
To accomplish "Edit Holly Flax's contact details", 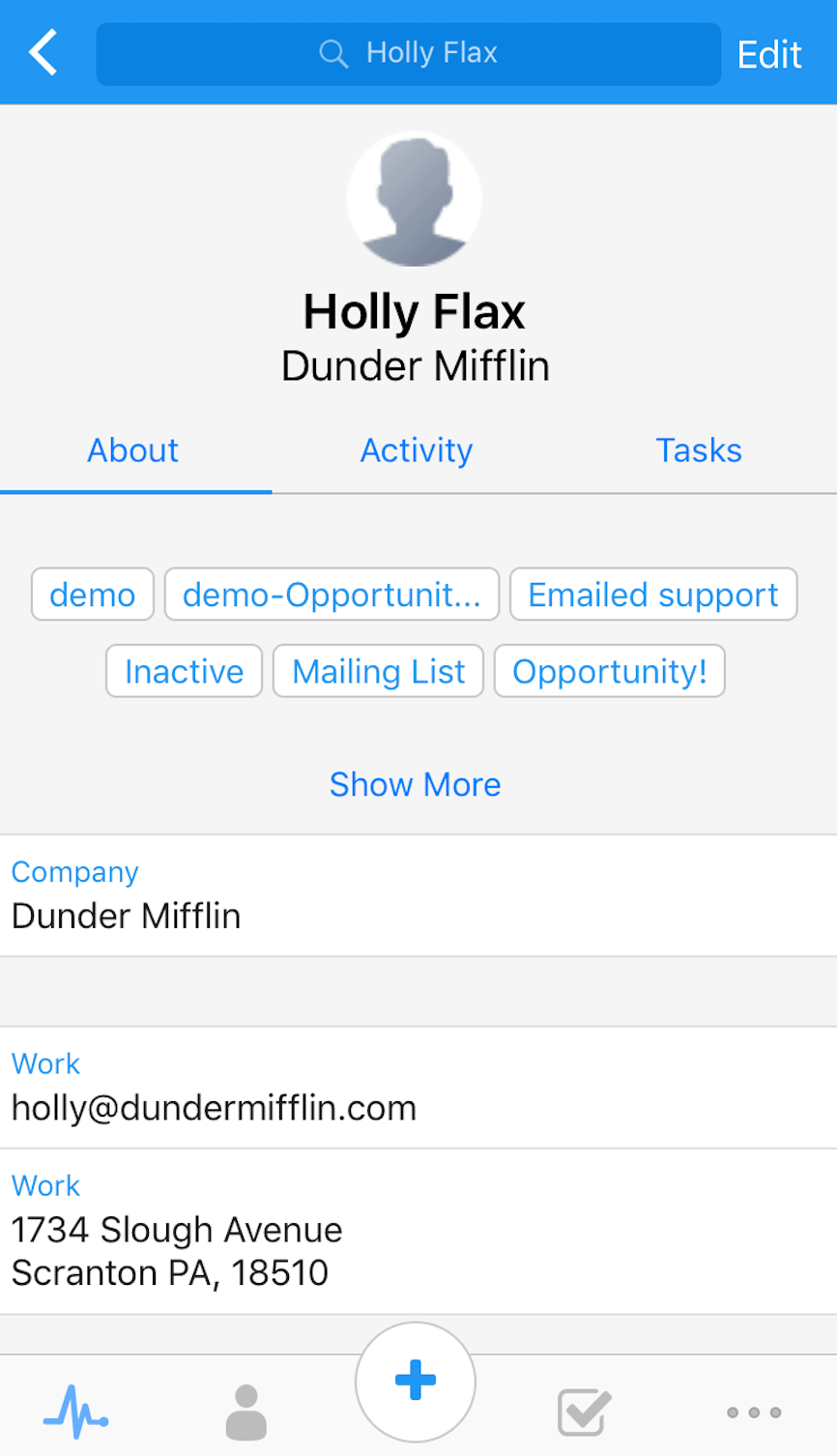I will [x=769, y=54].
